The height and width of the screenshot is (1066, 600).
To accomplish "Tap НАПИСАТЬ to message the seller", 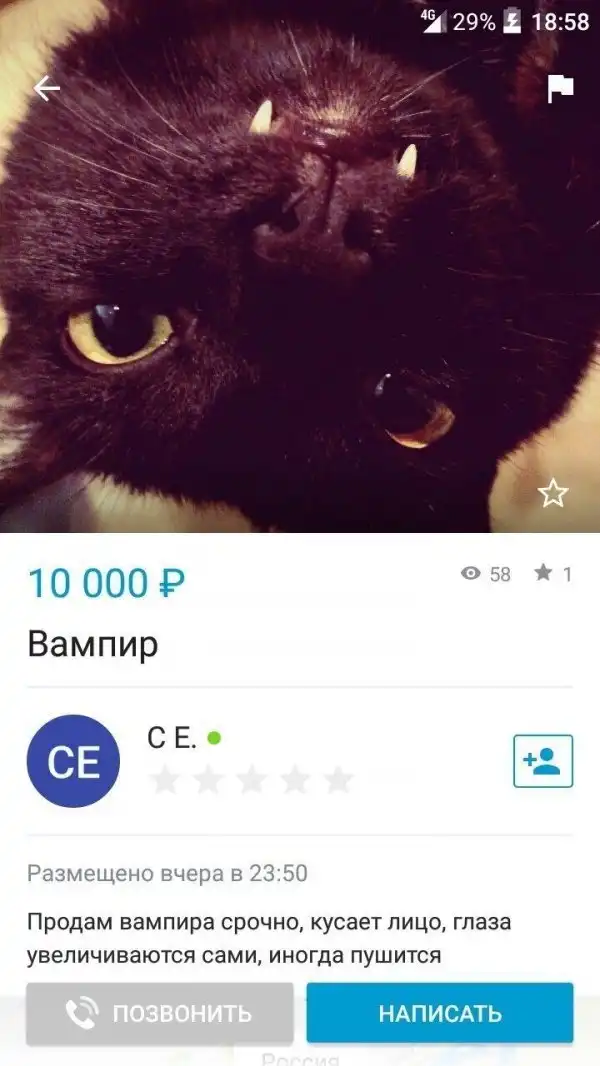I will [x=440, y=1013].
